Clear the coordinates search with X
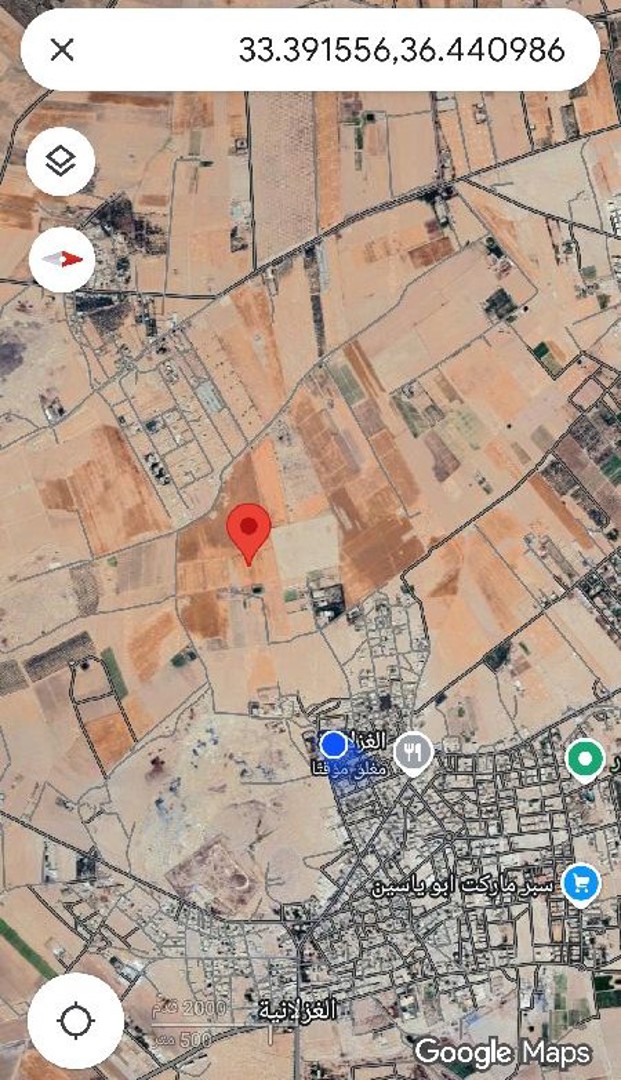This screenshot has height=1080, width=621. tap(62, 50)
